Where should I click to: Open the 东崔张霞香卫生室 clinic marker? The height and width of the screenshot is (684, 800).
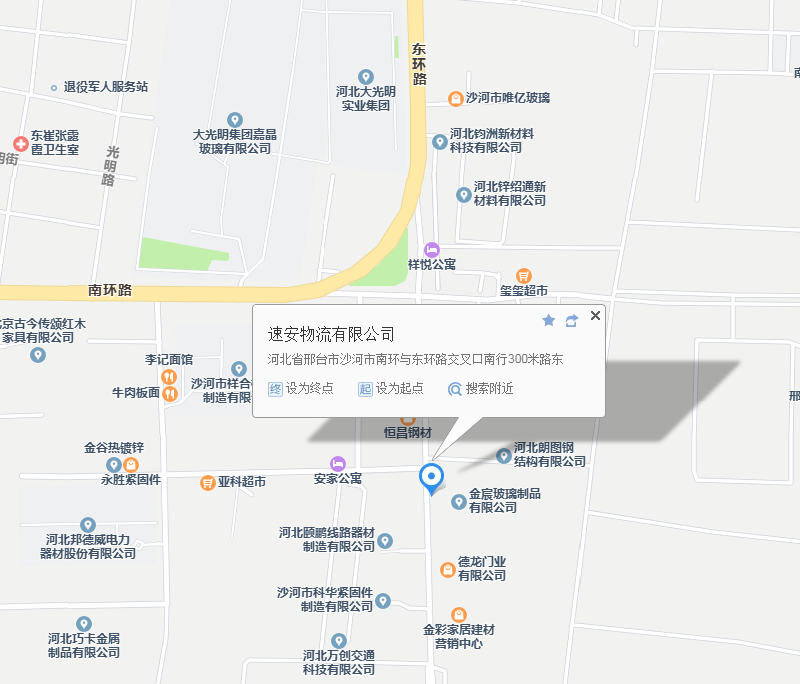coord(19,144)
